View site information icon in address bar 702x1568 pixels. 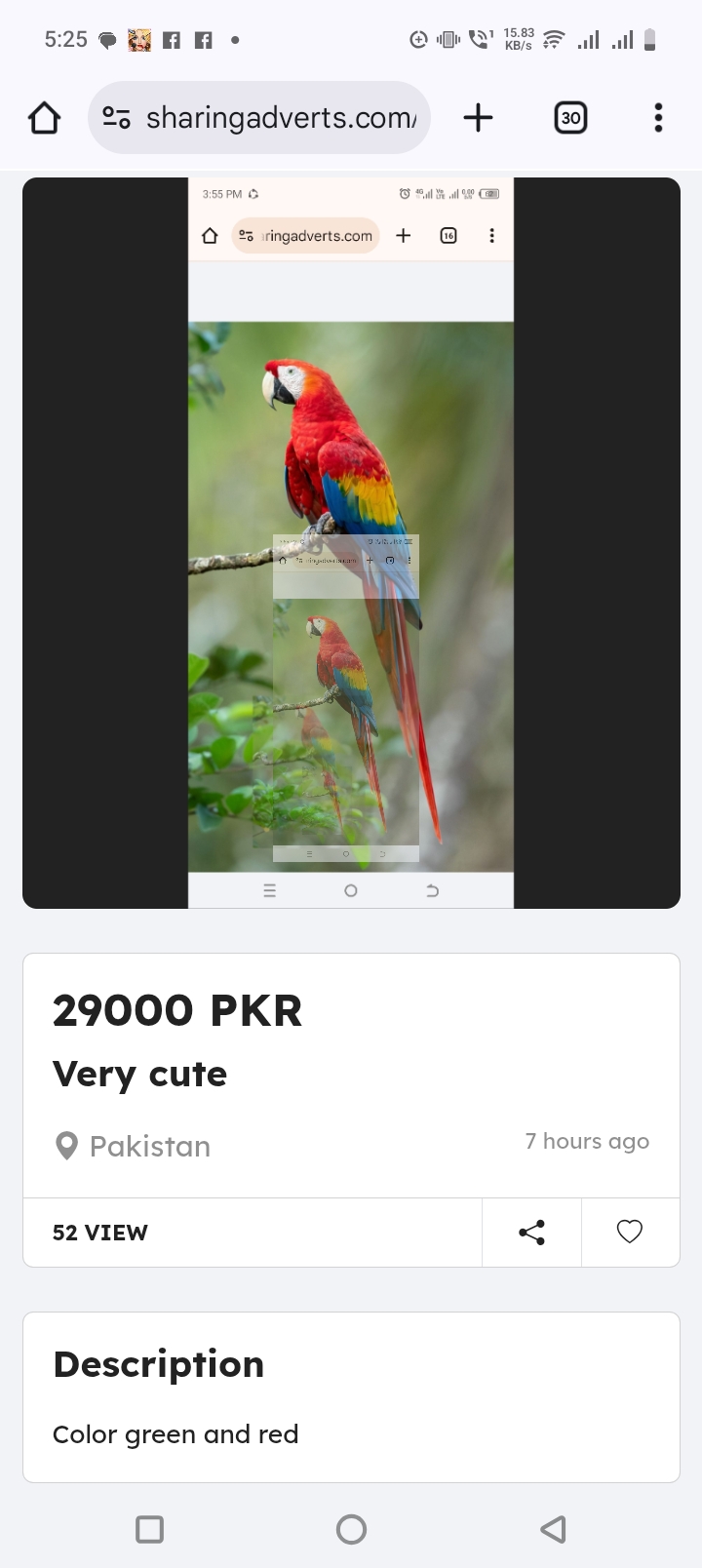coord(117,118)
